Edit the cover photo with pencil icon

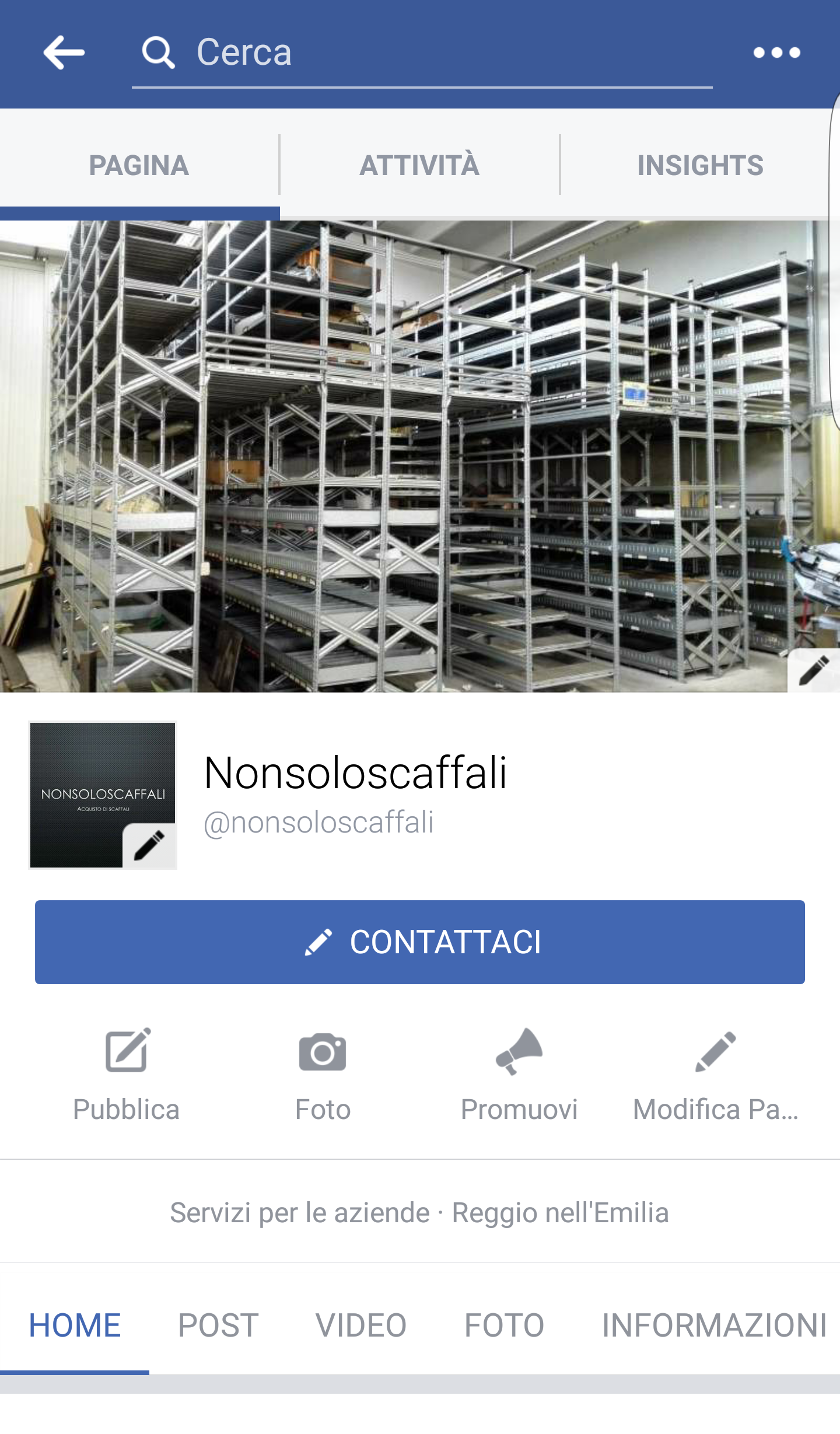click(814, 670)
